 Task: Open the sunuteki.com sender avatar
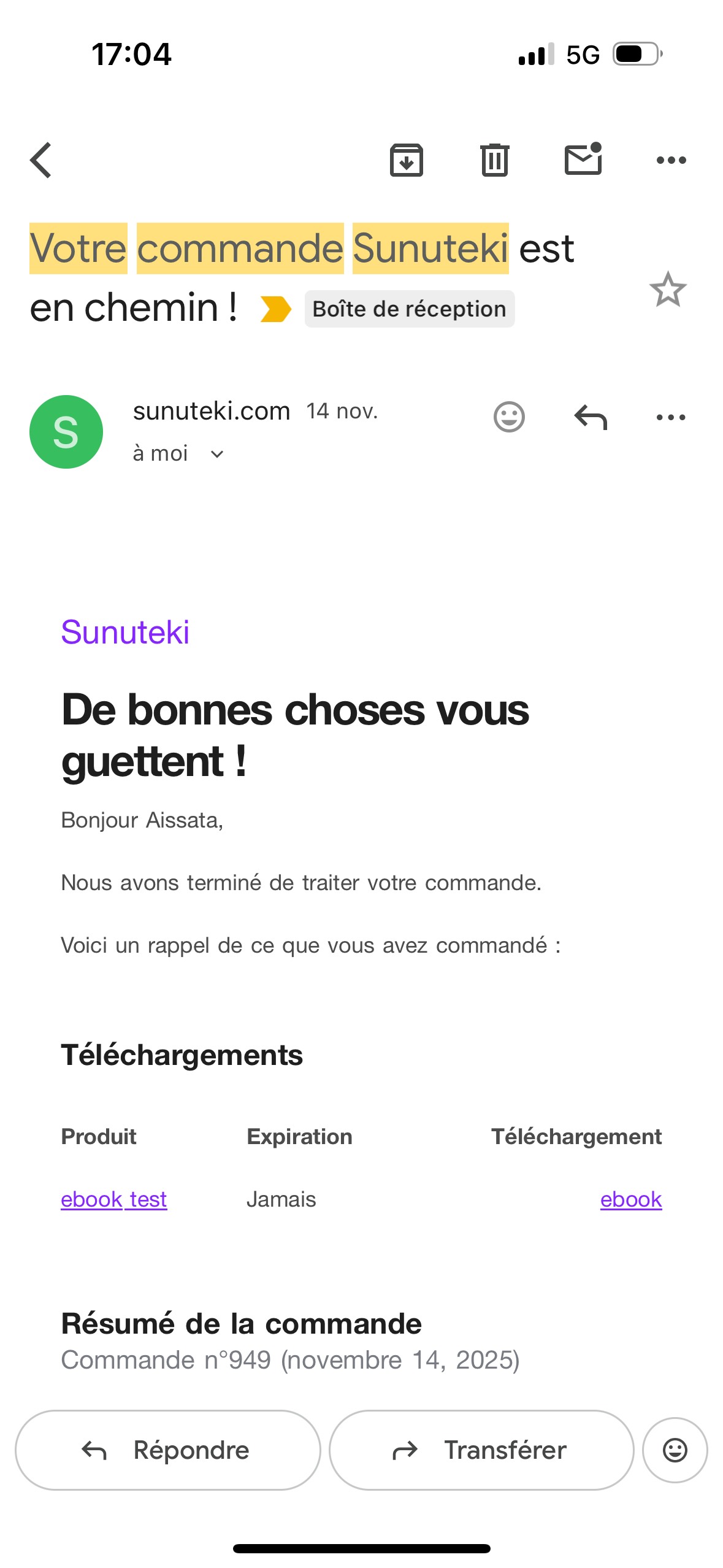tap(66, 432)
